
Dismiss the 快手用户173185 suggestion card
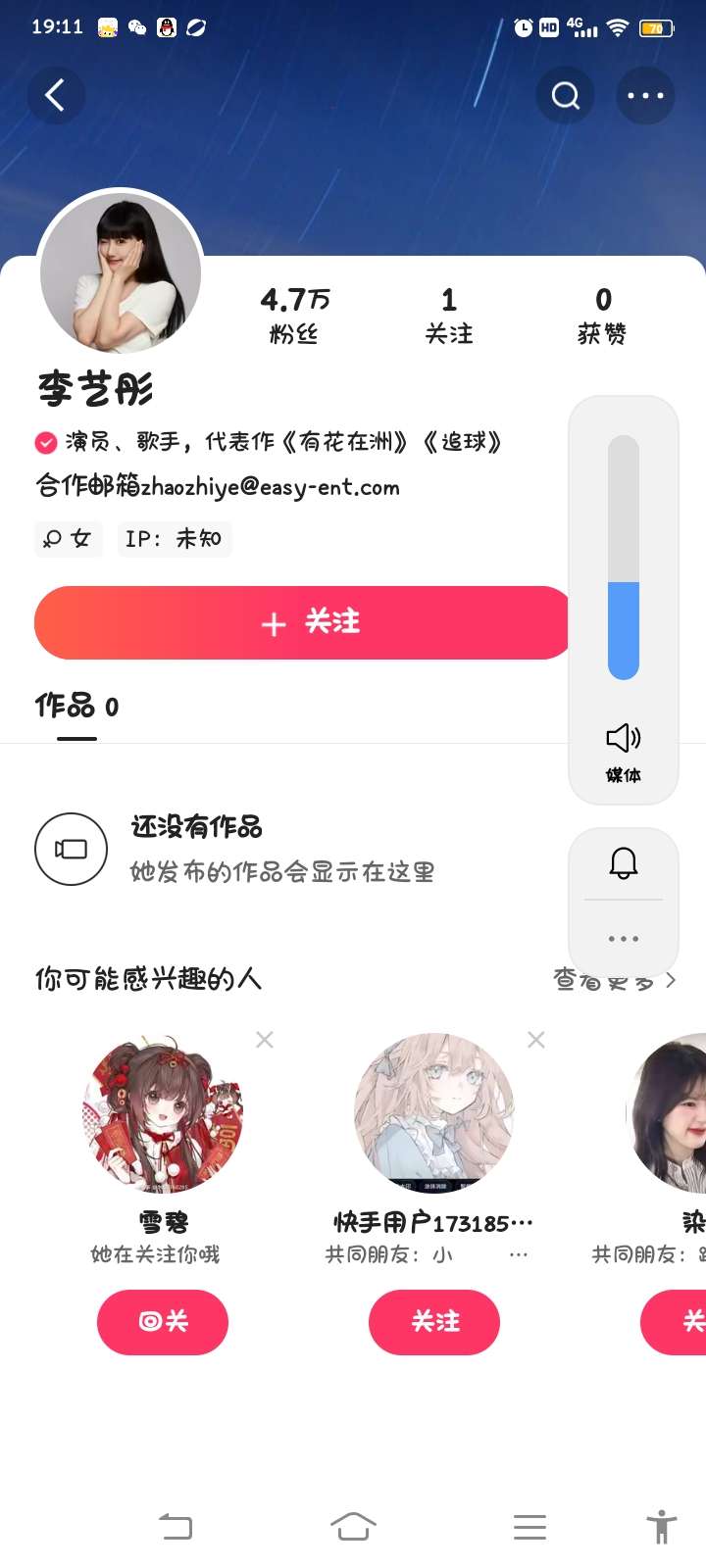pos(536,1040)
